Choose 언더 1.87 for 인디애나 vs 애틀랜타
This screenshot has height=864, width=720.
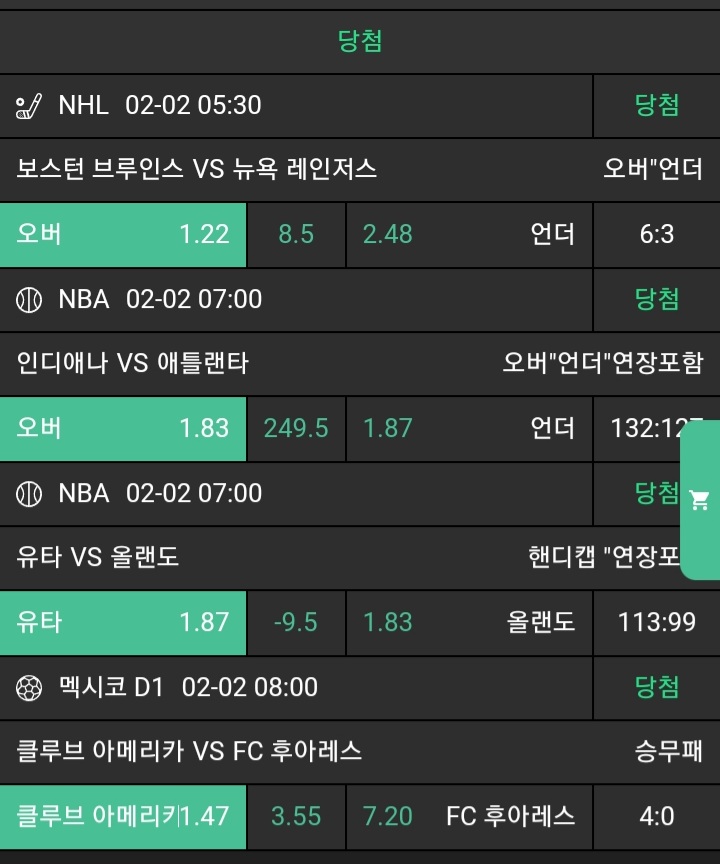pyautogui.click(x=469, y=429)
